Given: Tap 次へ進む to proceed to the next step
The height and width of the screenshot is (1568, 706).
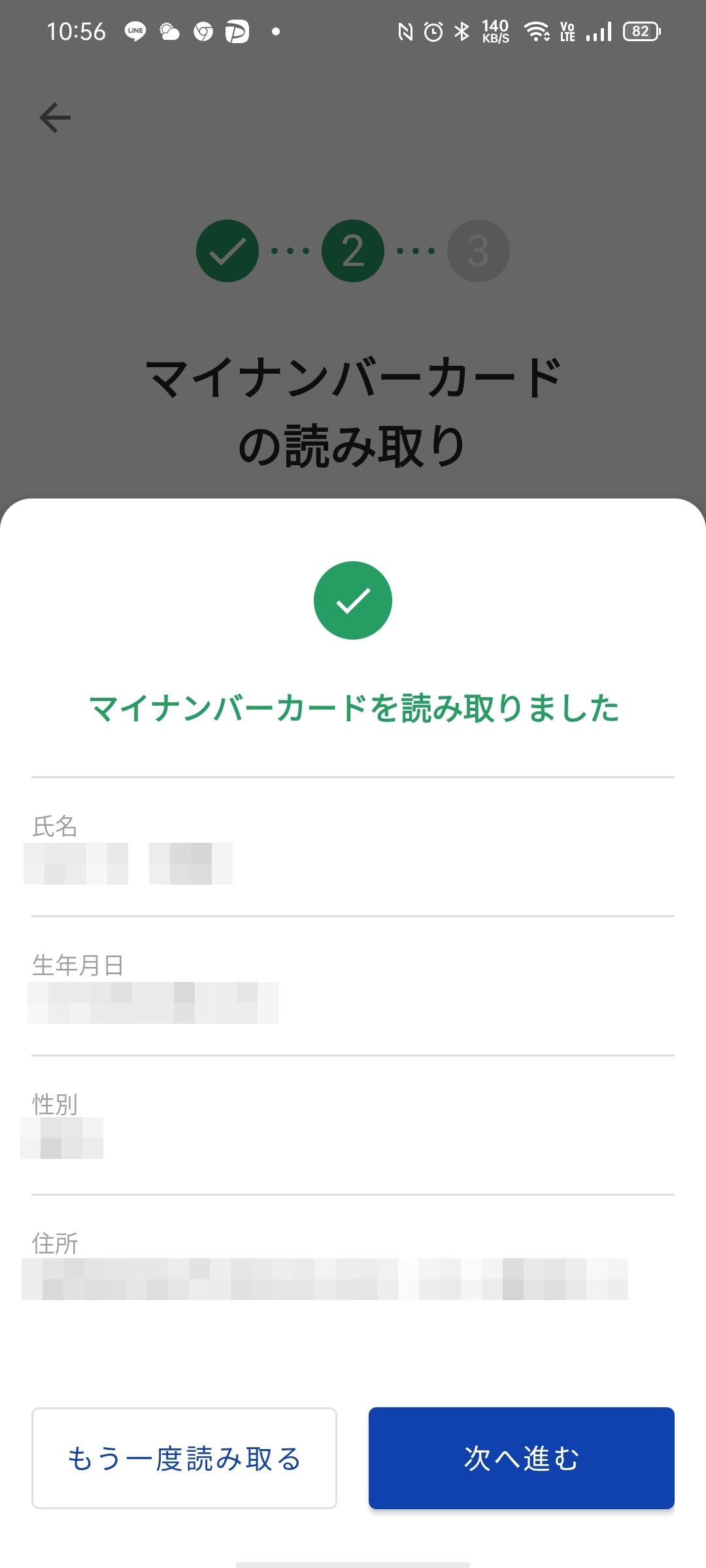Looking at the screenshot, I should coord(521,1458).
